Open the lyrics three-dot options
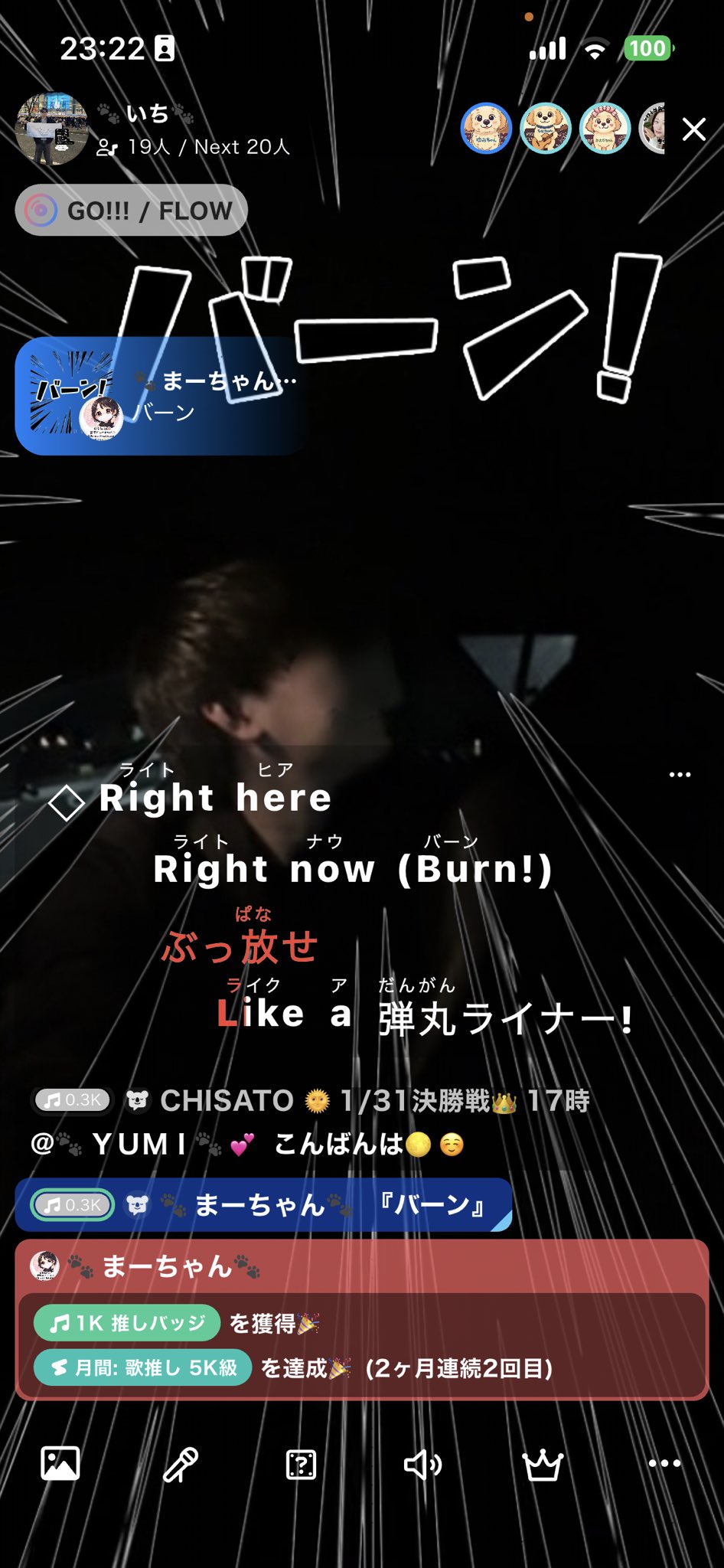724x1568 pixels. point(680,775)
